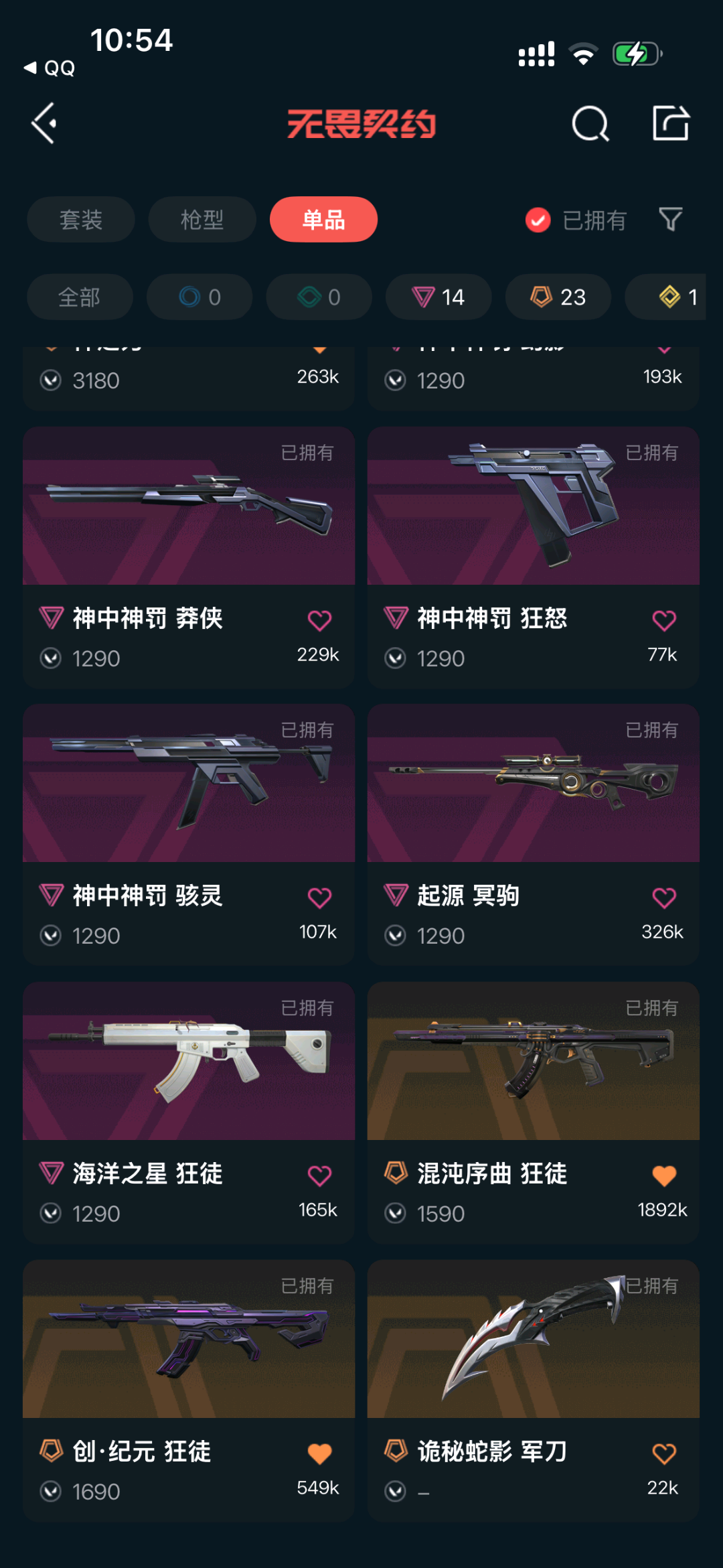Return to QQ via the status bar link
The height and width of the screenshot is (1568, 723).
50,68
